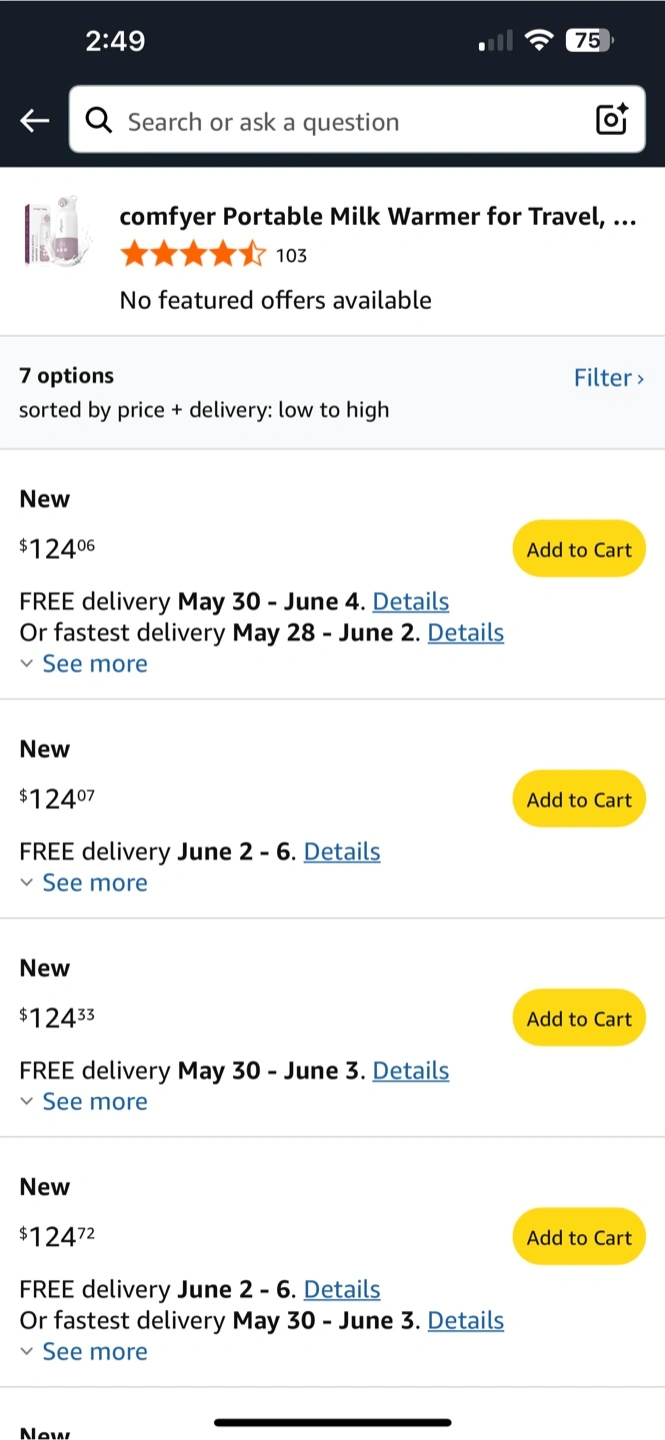View Details for FREE delivery May 30 - June 3
The height and width of the screenshot is (1440, 665).
[411, 1071]
